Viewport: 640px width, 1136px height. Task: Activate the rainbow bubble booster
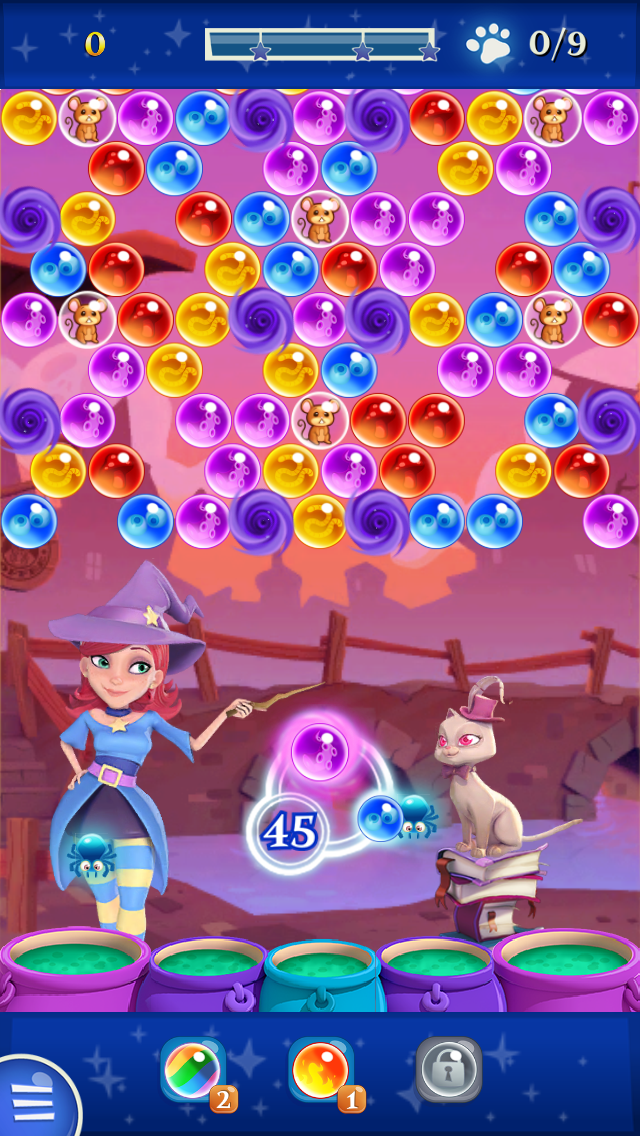tap(194, 1071)
